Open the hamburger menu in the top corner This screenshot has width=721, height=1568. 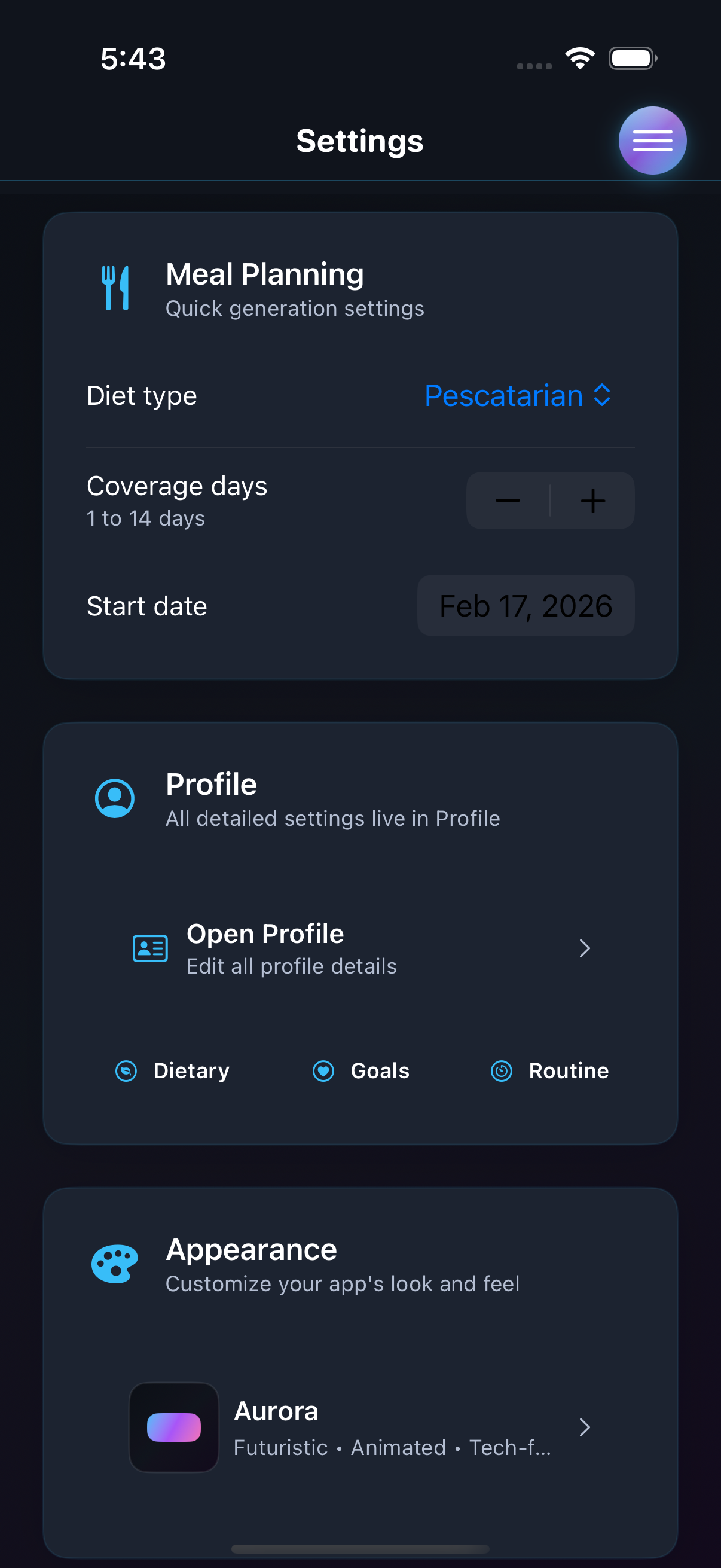pyautogui.click(x=652, y=140)
